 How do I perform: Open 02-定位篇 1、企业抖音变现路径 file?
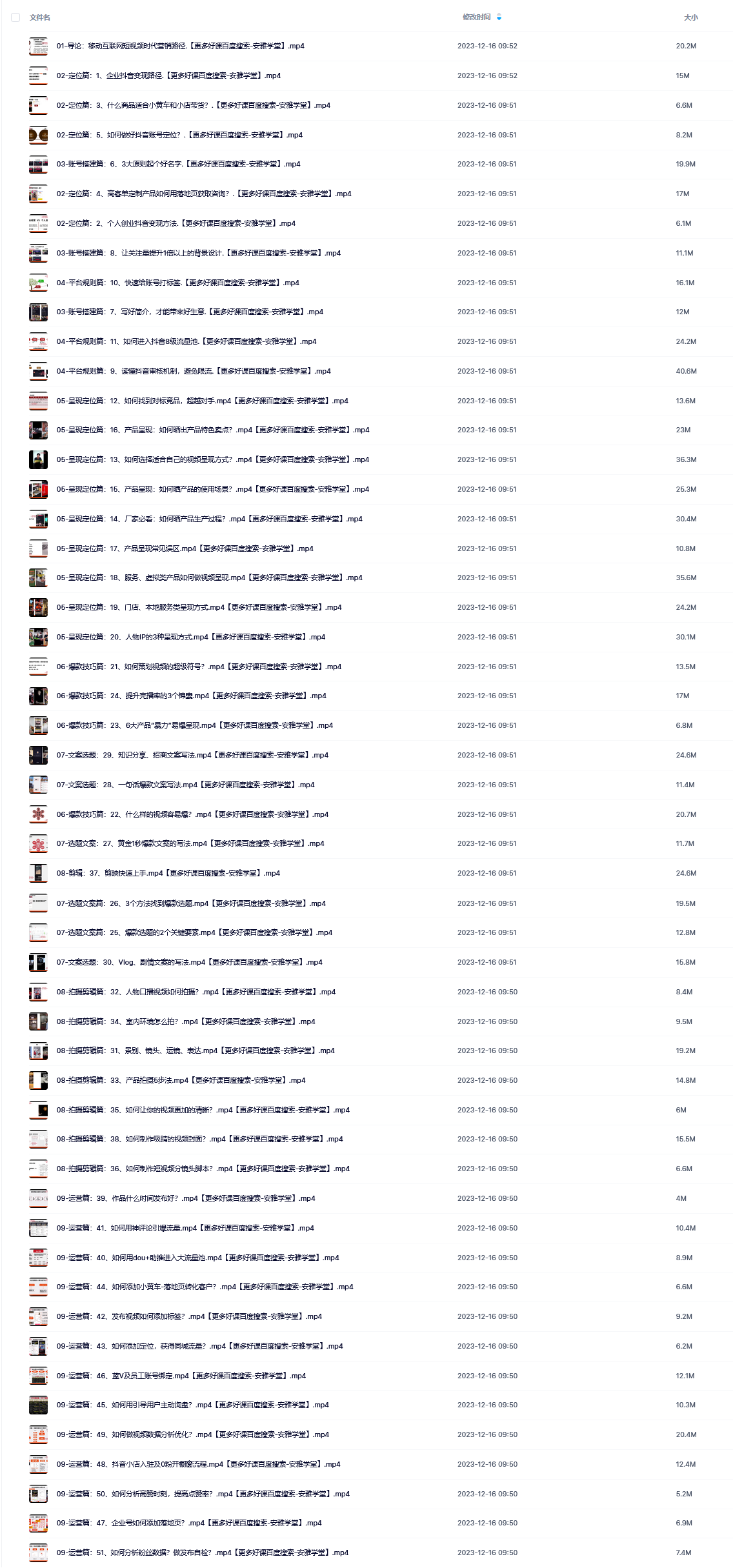(168, 76)
